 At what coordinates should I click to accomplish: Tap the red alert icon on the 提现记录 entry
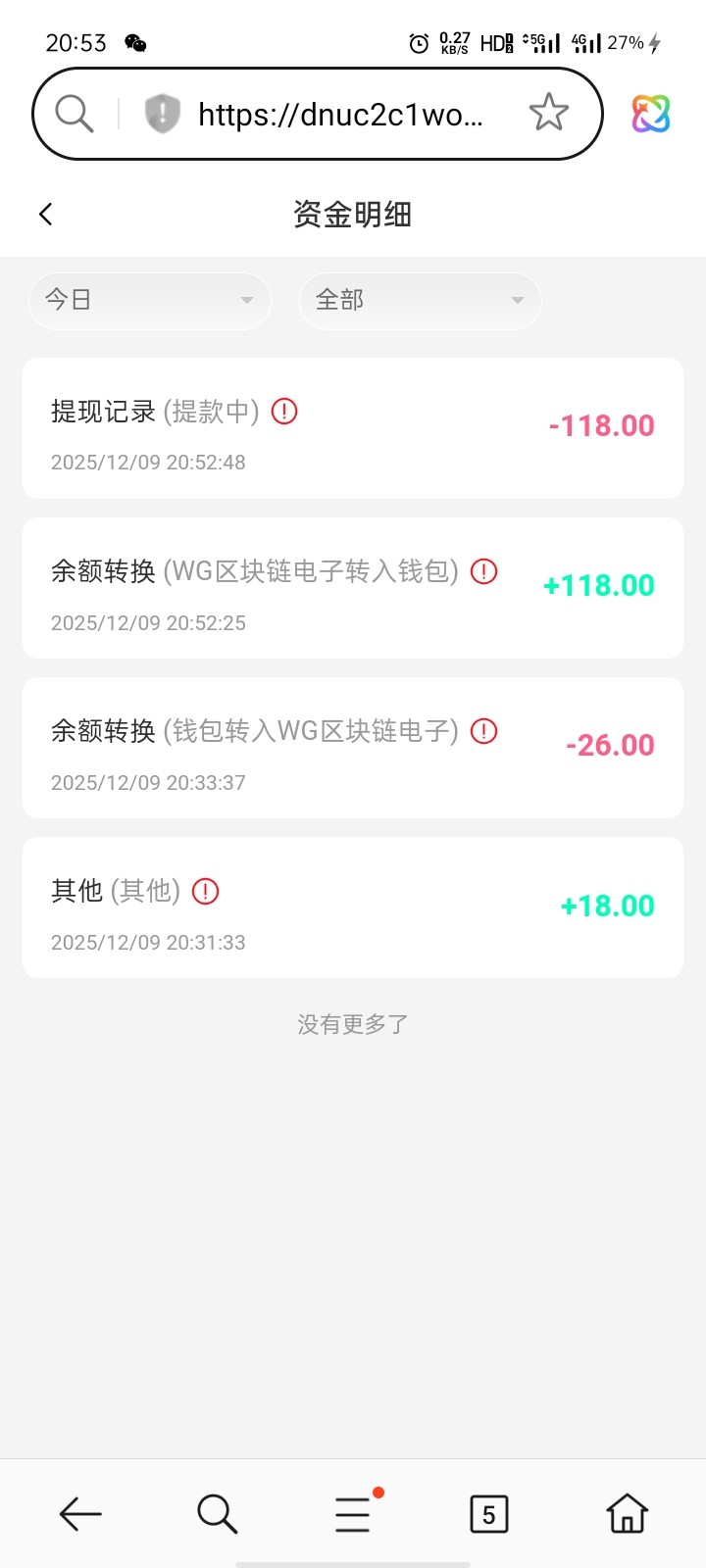coord(283,412)
